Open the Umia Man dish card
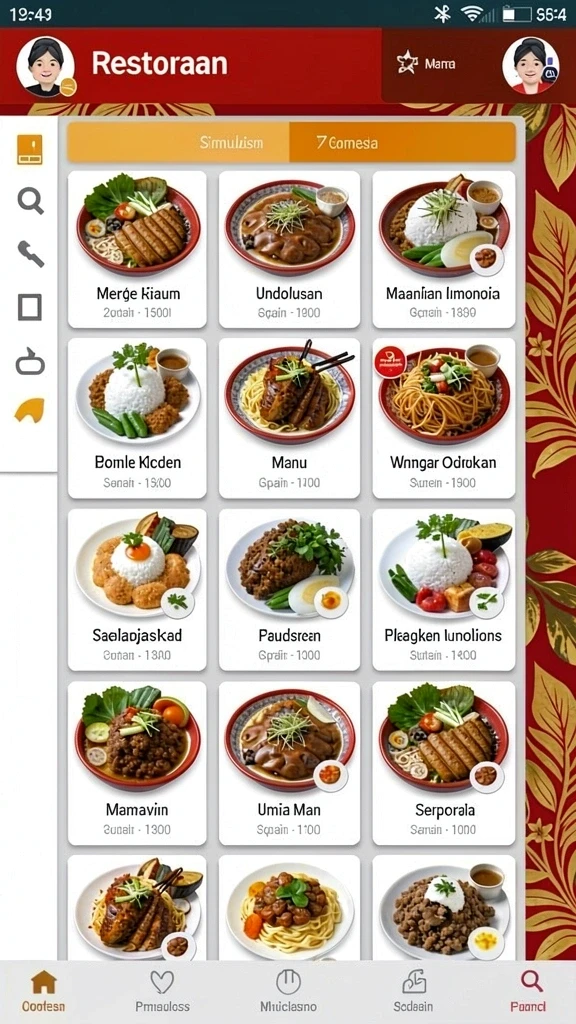Viewport: 576px width, 1024px height. coord(289,763)
